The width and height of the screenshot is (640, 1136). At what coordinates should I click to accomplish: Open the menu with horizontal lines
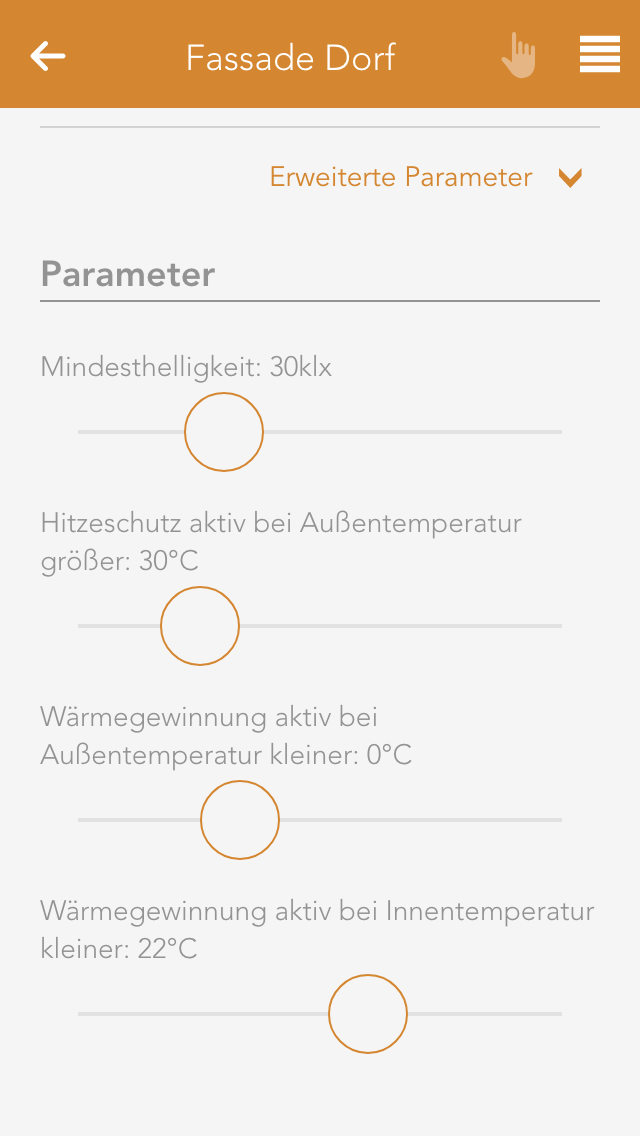[x=599, y=55]
